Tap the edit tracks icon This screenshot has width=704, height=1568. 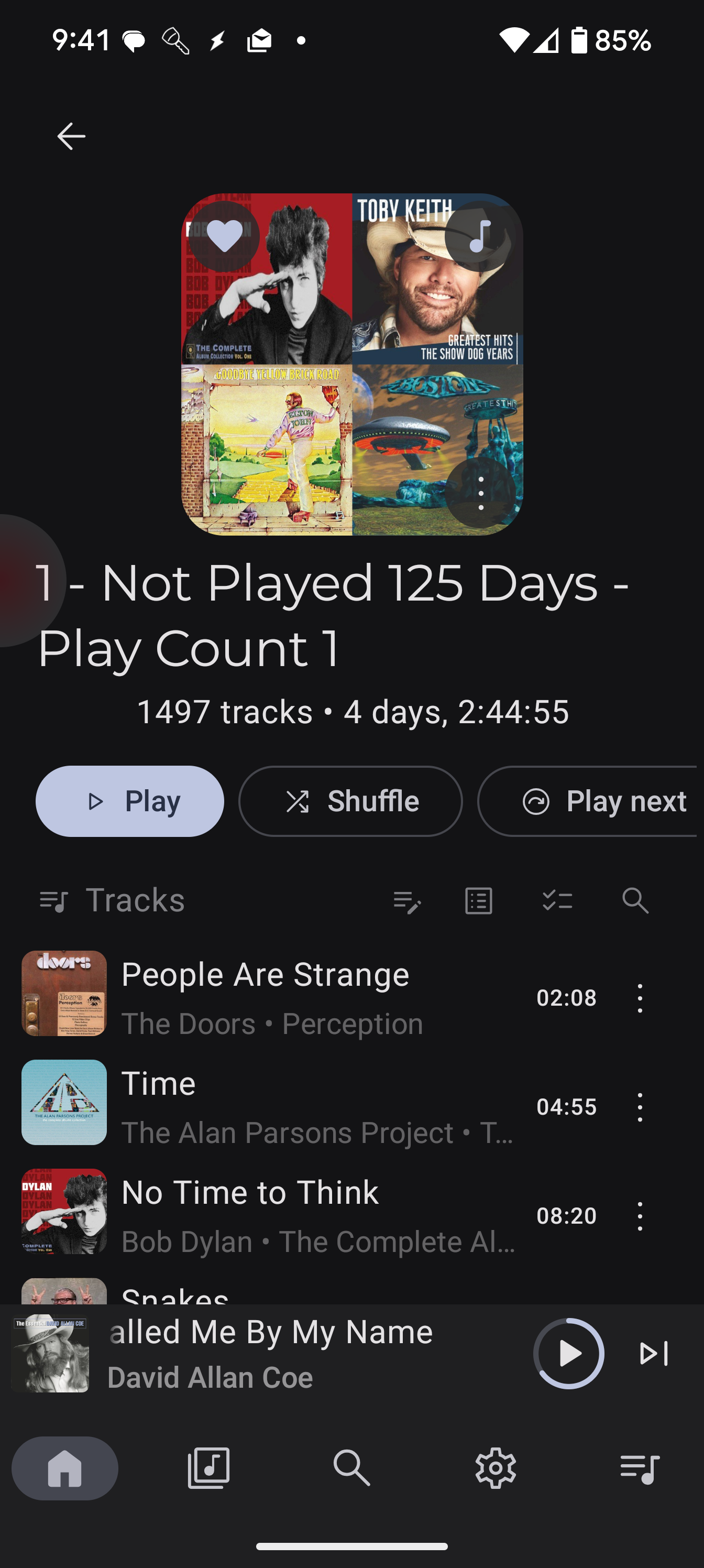click(406, 901)
